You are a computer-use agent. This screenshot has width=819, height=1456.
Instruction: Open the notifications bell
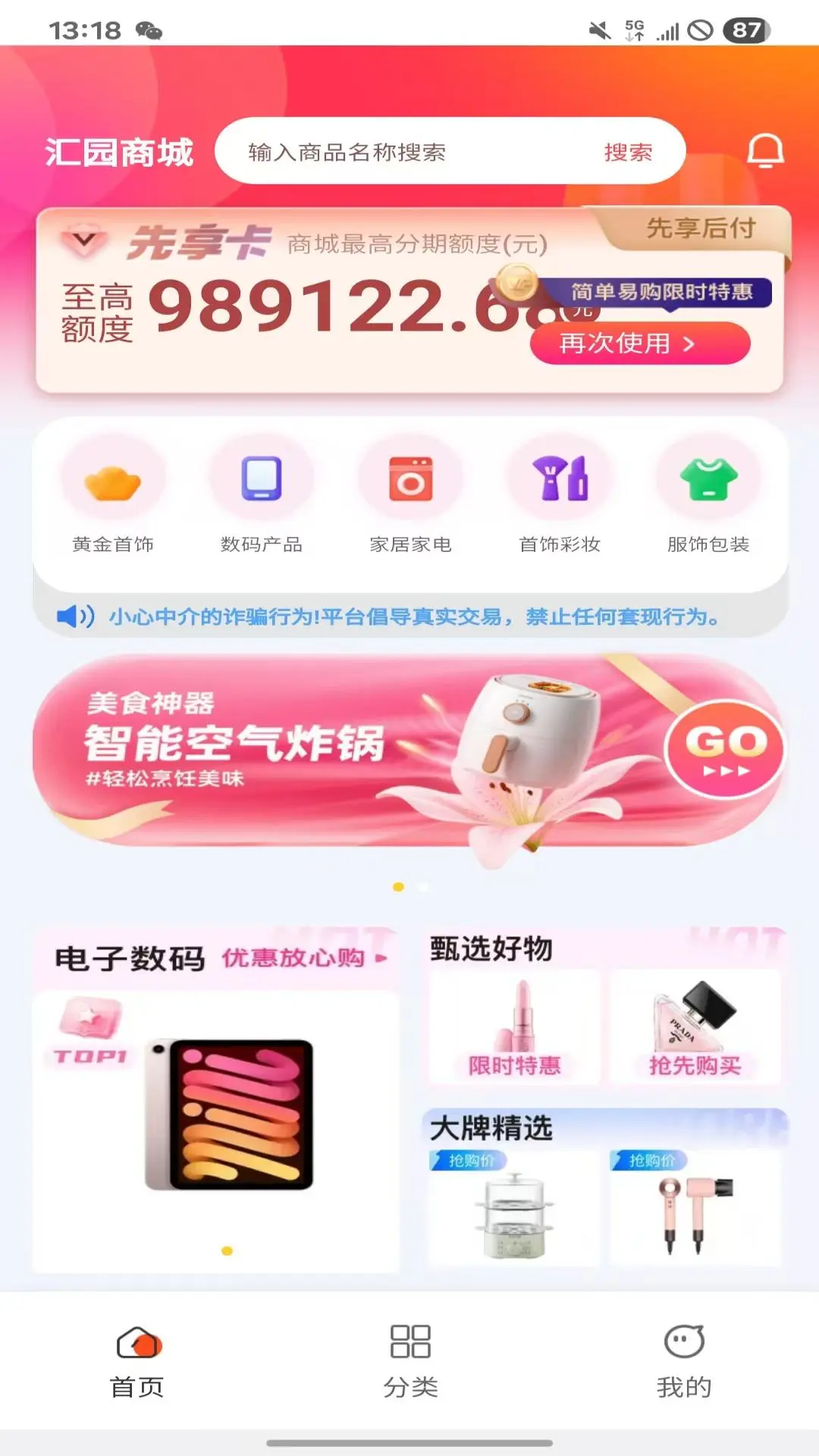pyautogui.click(x=765, y=151)
